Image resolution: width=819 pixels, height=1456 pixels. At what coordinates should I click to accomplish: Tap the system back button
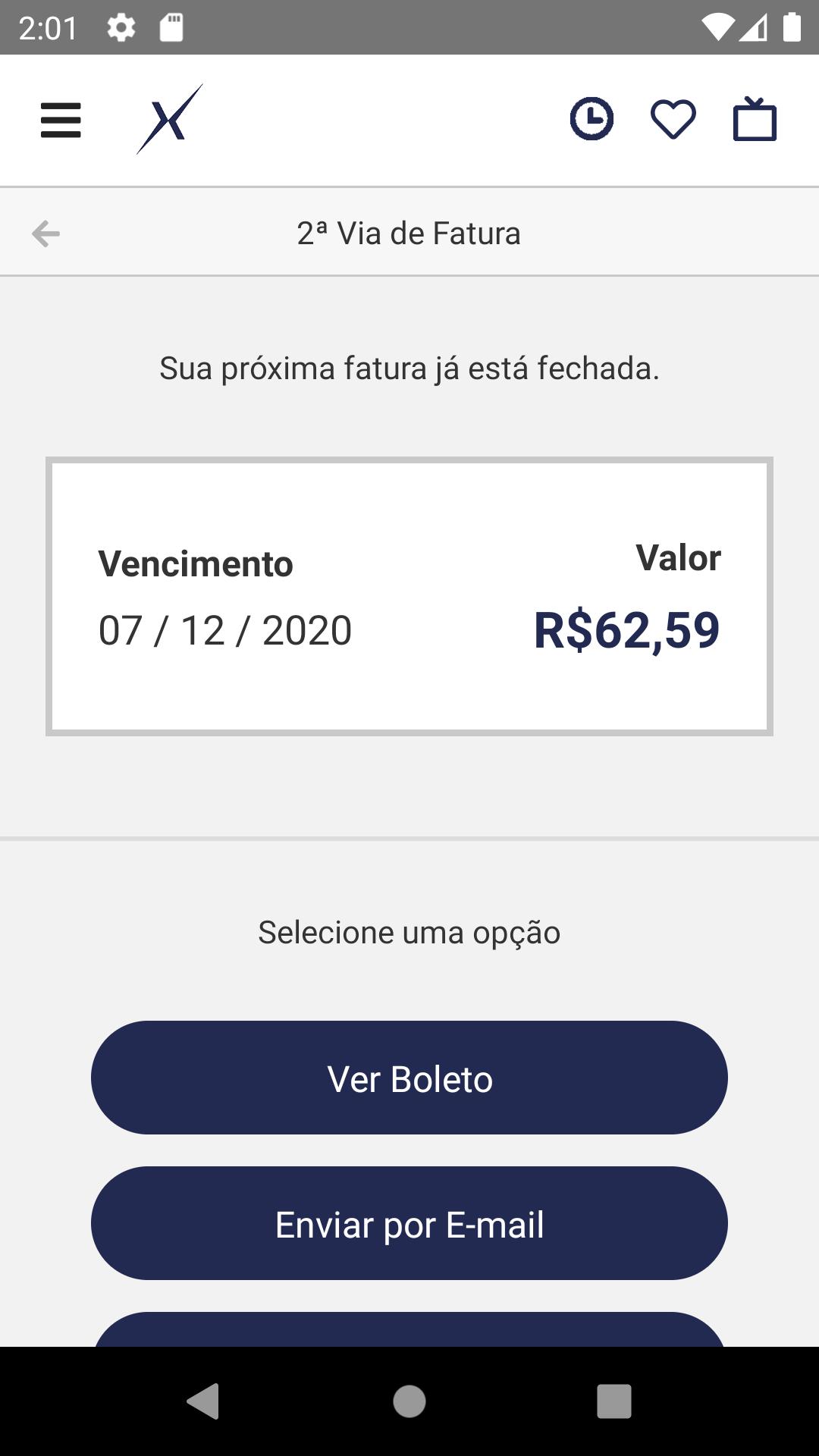click(x=203, y=1401)
